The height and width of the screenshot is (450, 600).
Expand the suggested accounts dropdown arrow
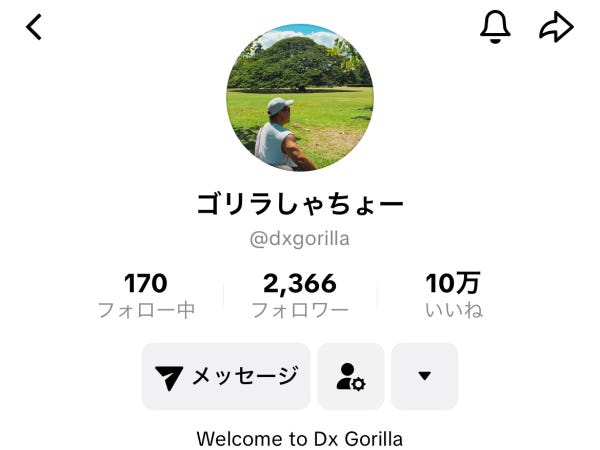[x=424, y=376]
